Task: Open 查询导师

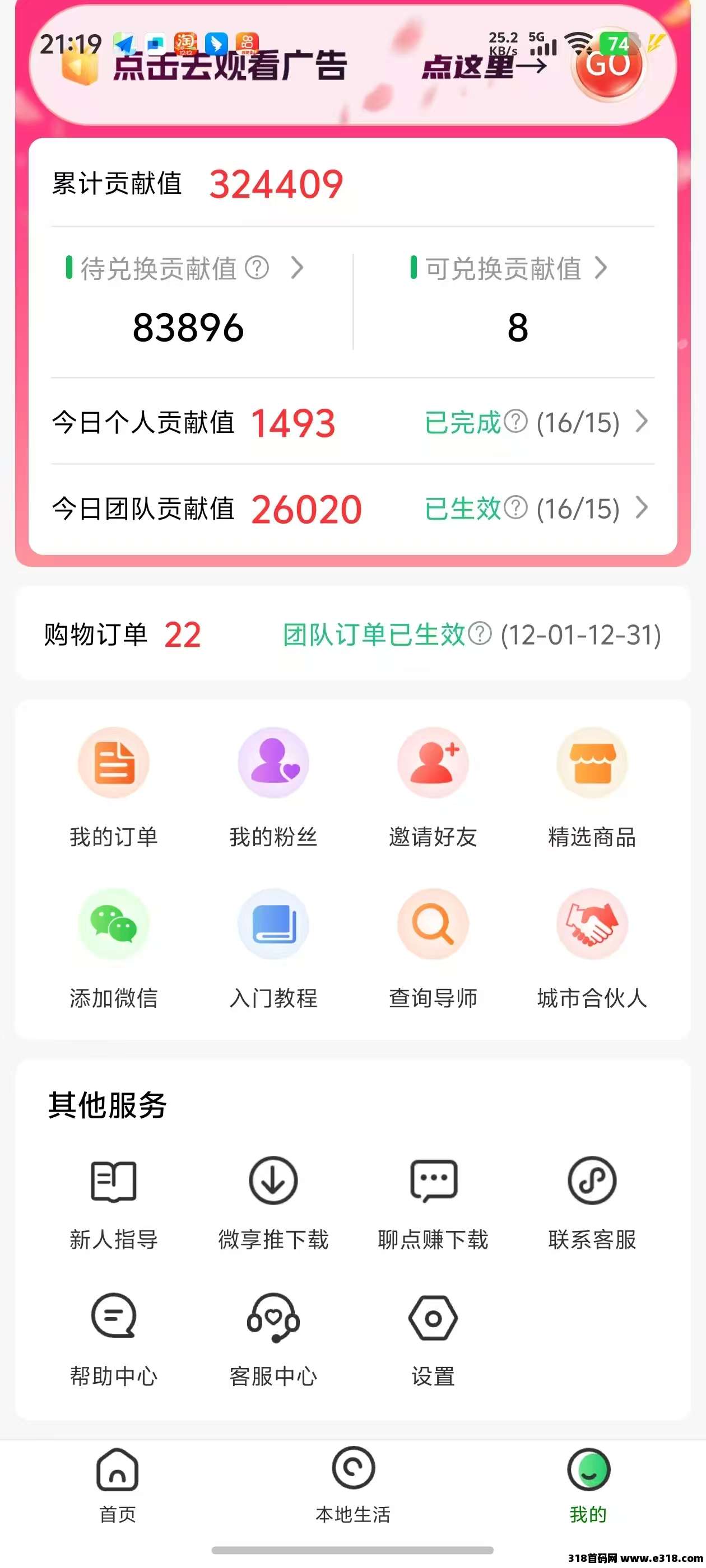Action: click(433, 946)
